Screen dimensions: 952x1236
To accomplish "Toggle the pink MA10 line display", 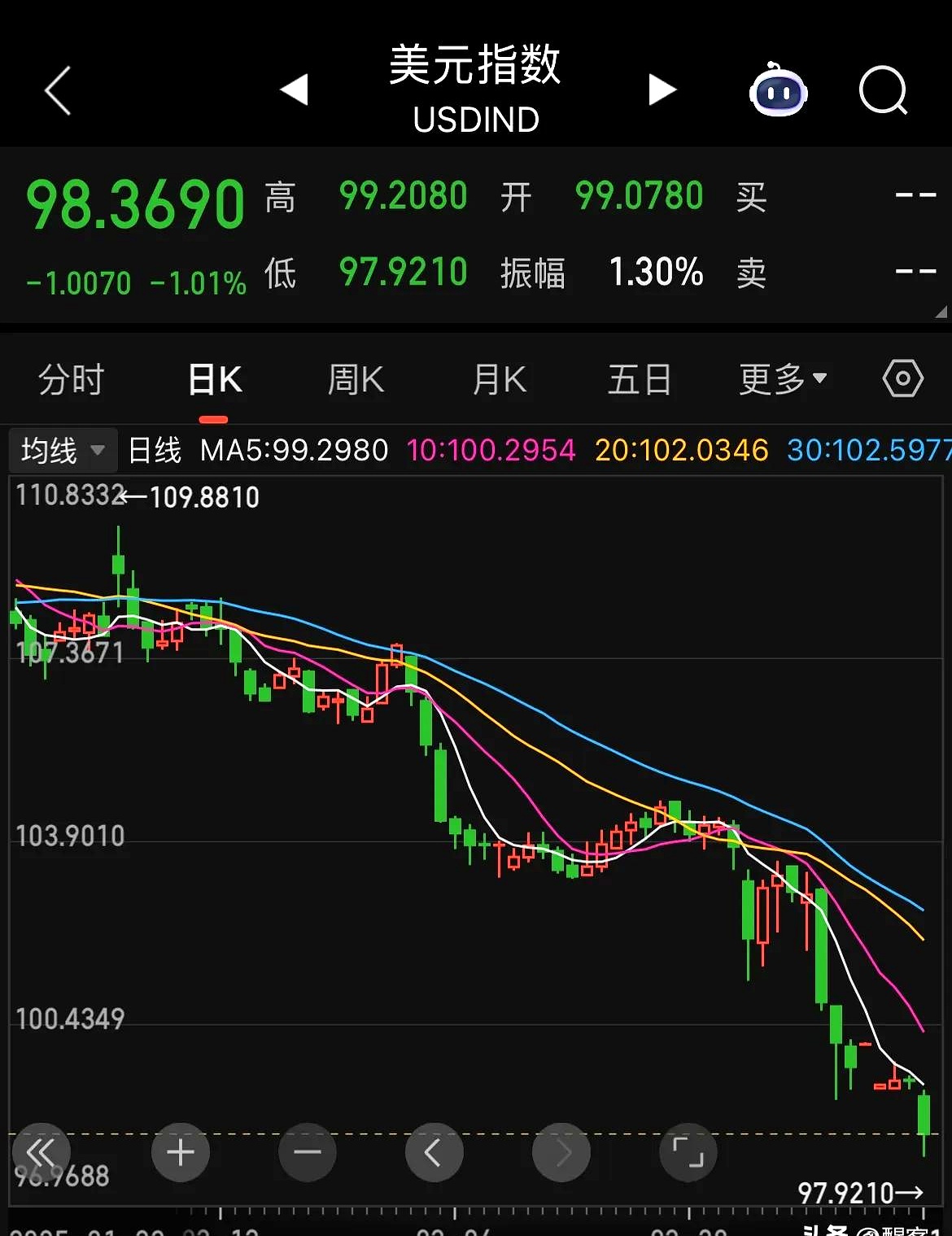I will (x=491, y=449).
